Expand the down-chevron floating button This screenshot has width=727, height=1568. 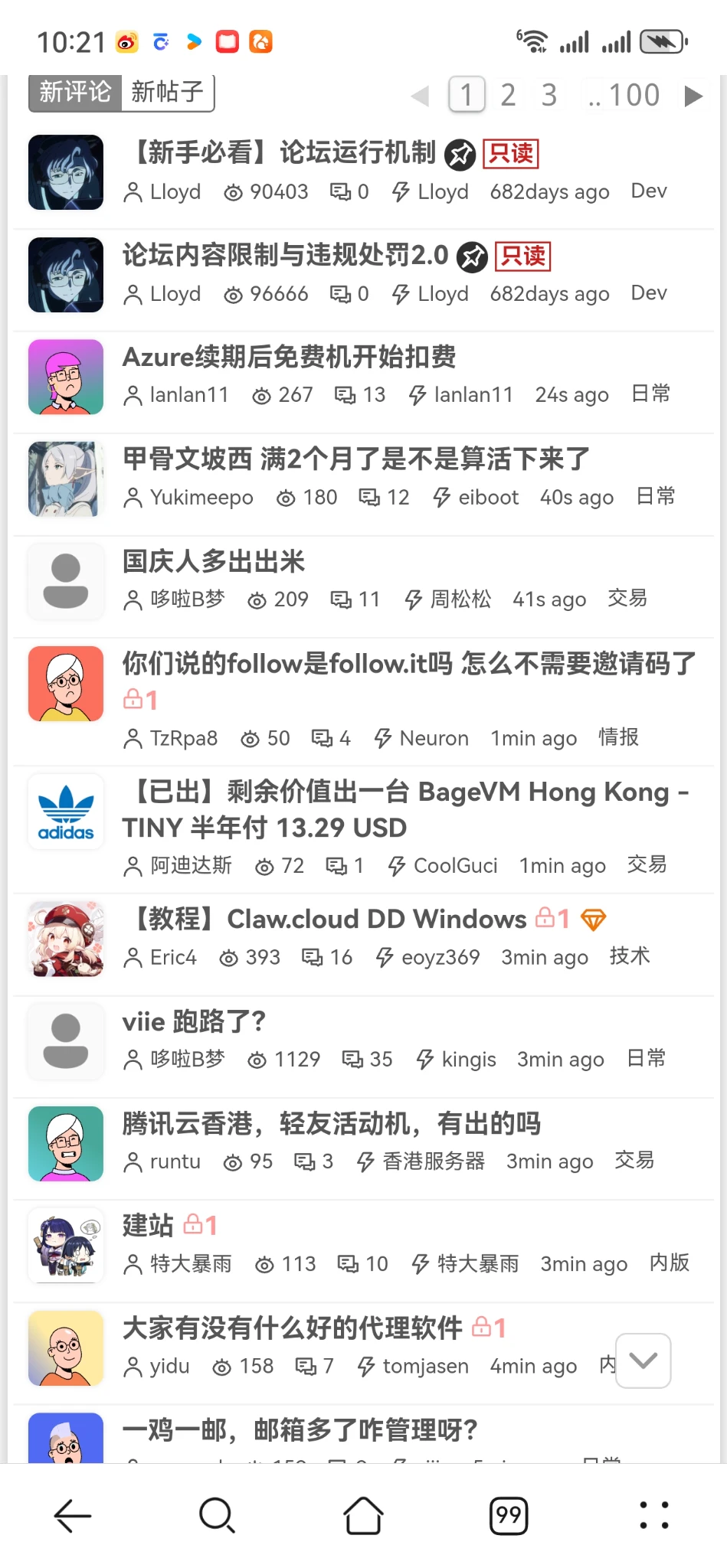coord(643,1361)
